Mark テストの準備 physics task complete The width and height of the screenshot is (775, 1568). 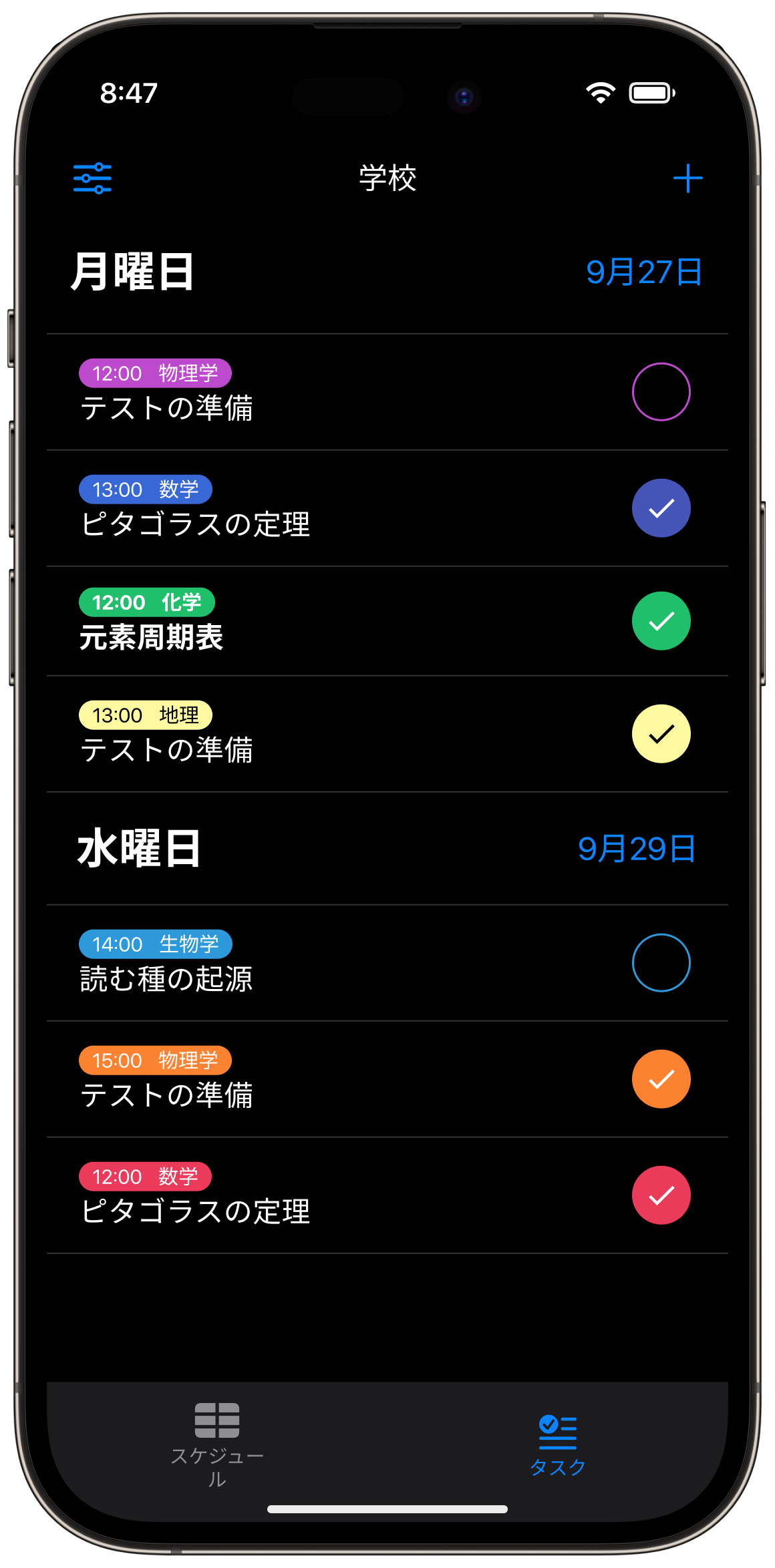[661, 393]
